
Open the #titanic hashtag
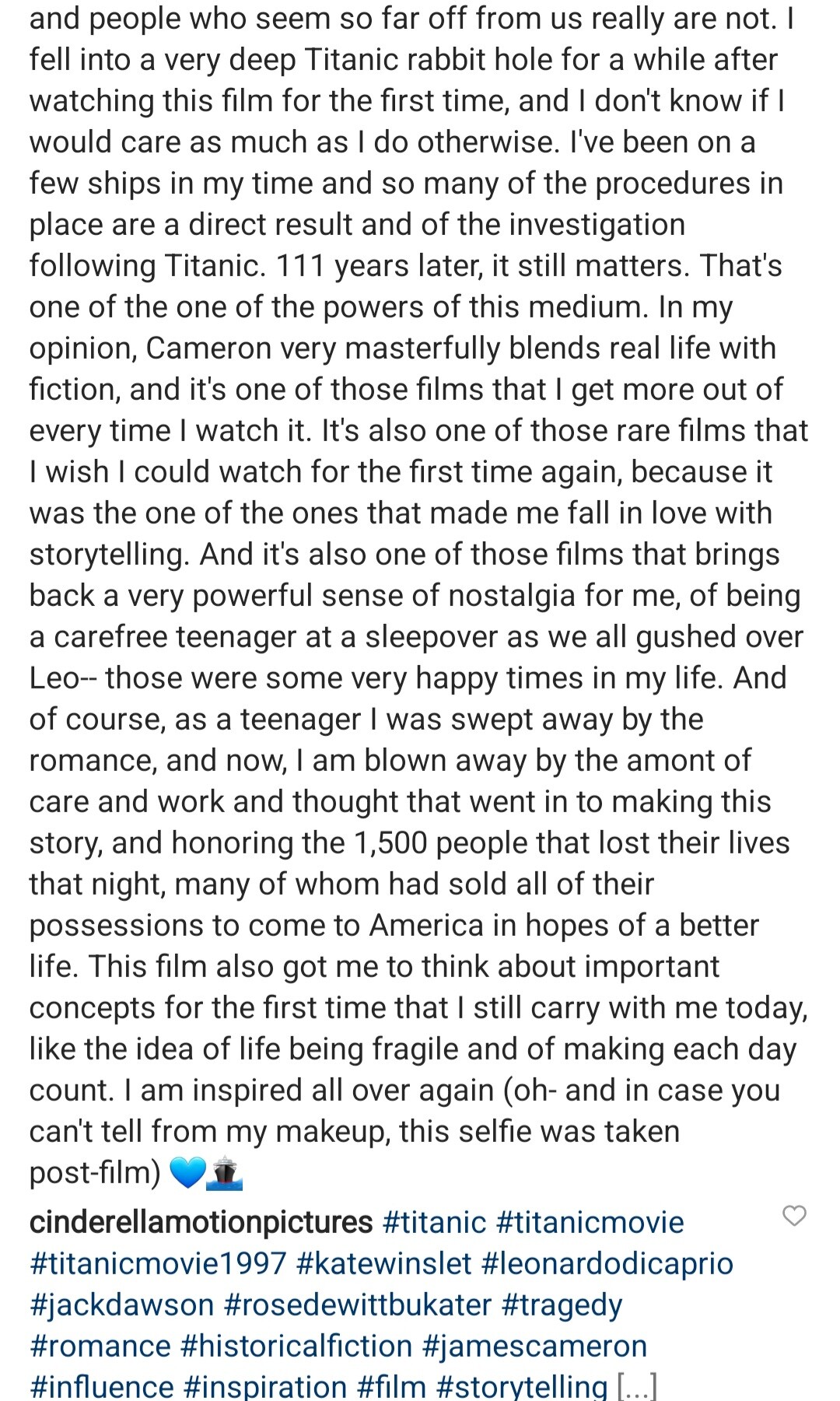[434, 1222]
